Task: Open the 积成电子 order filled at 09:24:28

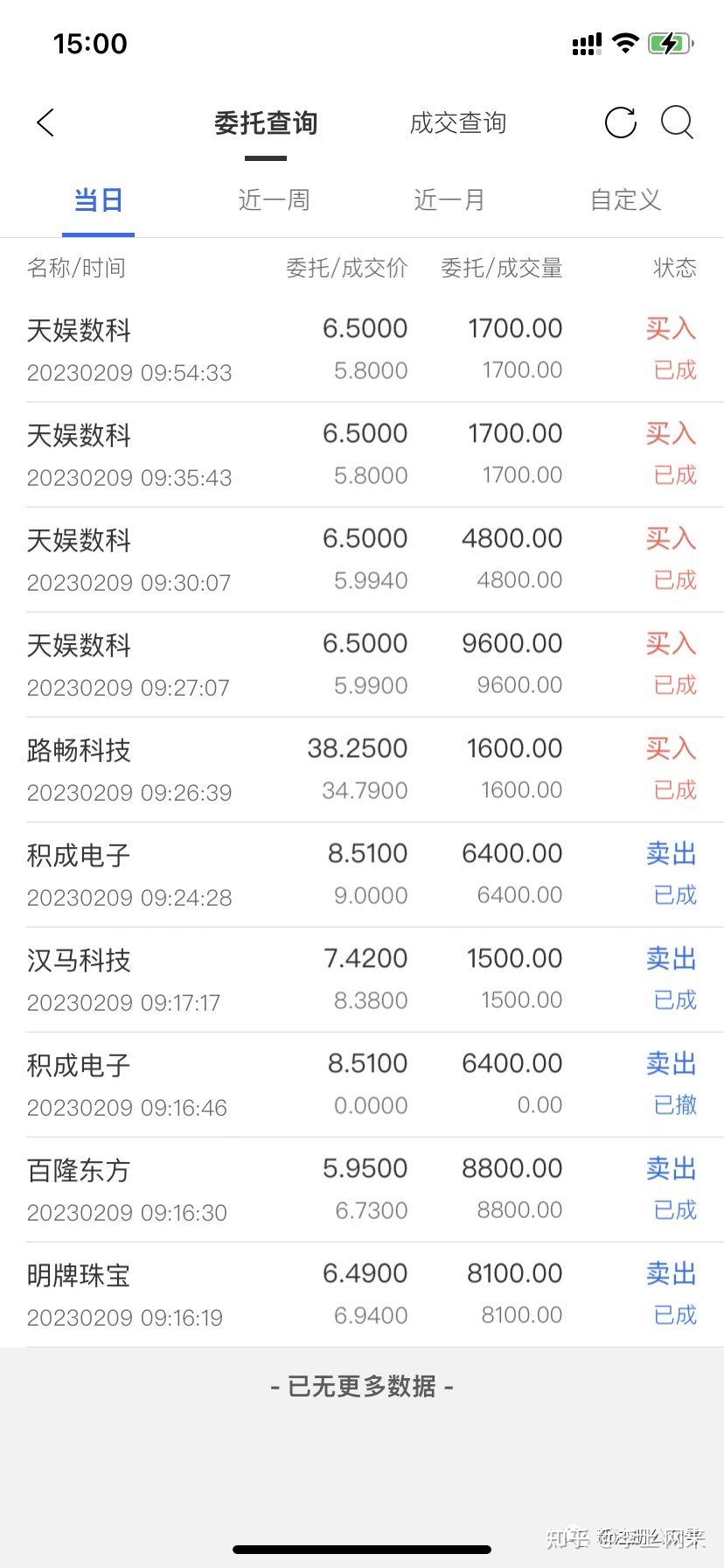Action: (362, 875)
